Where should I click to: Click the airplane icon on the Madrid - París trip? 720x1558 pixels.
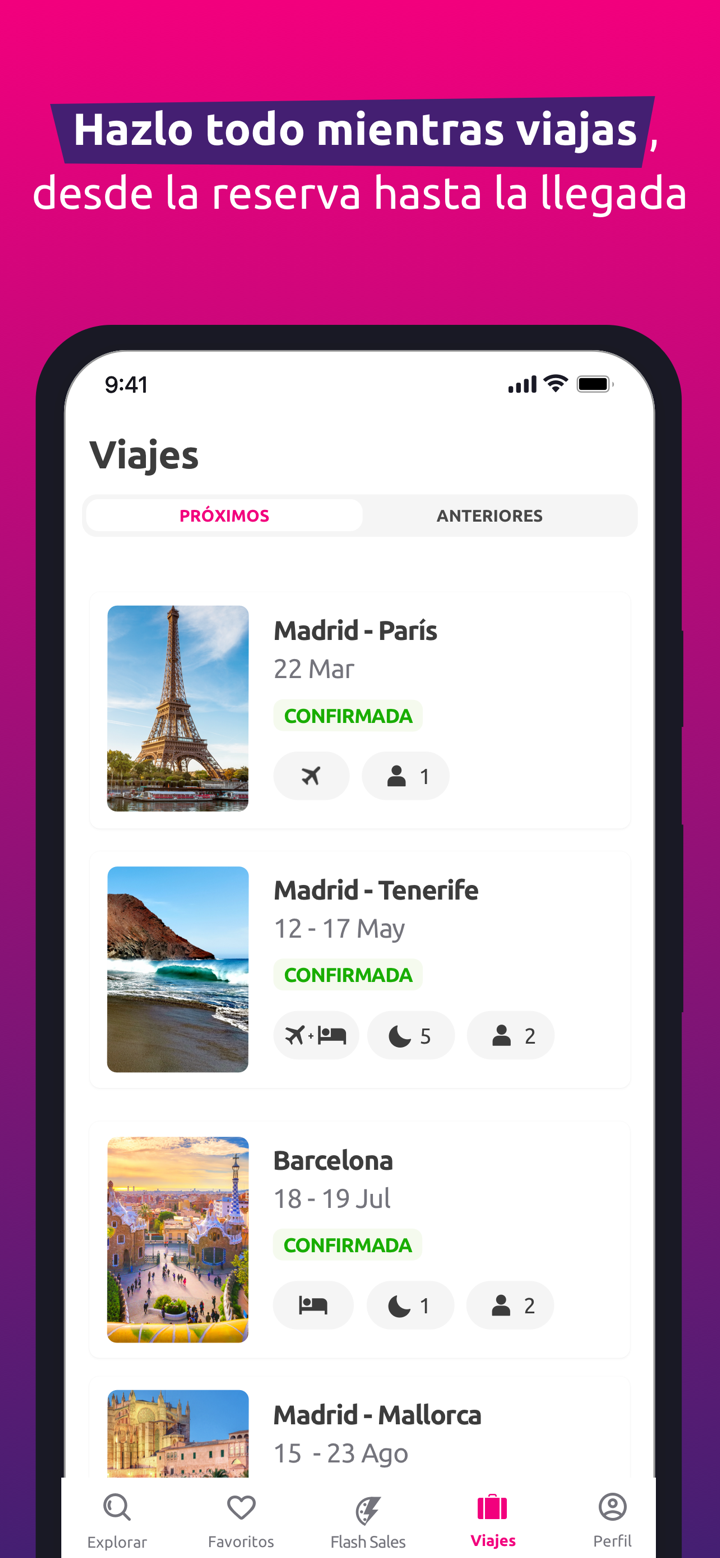click(311, 775)
